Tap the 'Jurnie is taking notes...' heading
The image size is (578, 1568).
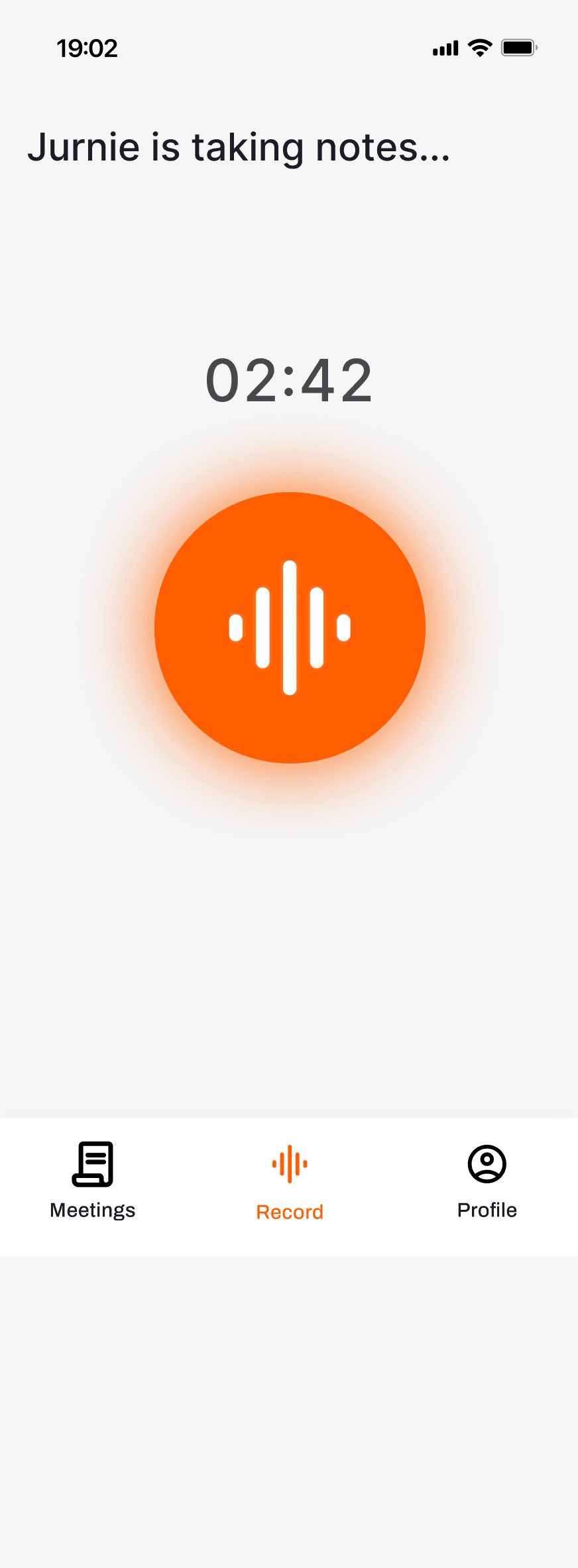pos(238,147)
